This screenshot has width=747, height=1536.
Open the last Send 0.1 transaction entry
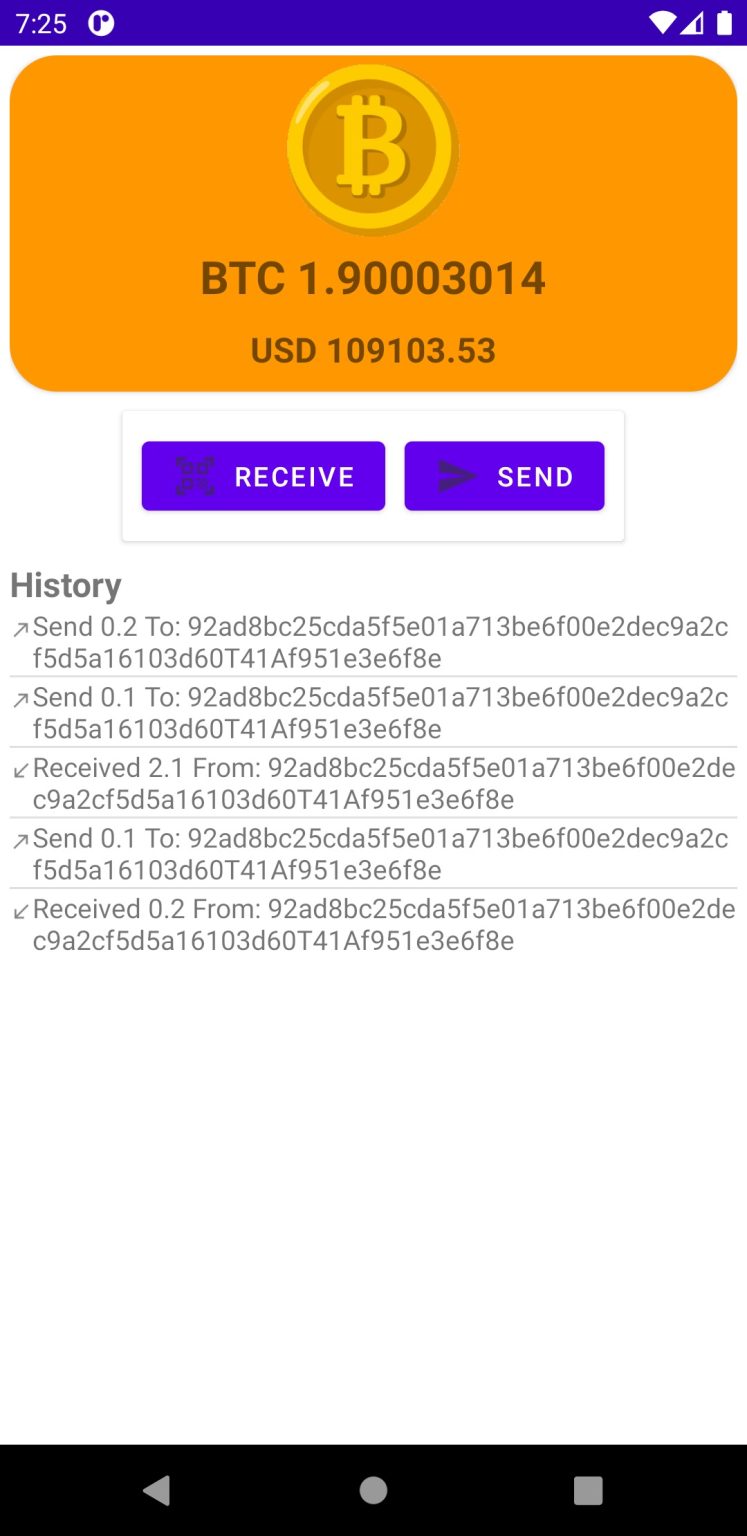coord(373,854)
